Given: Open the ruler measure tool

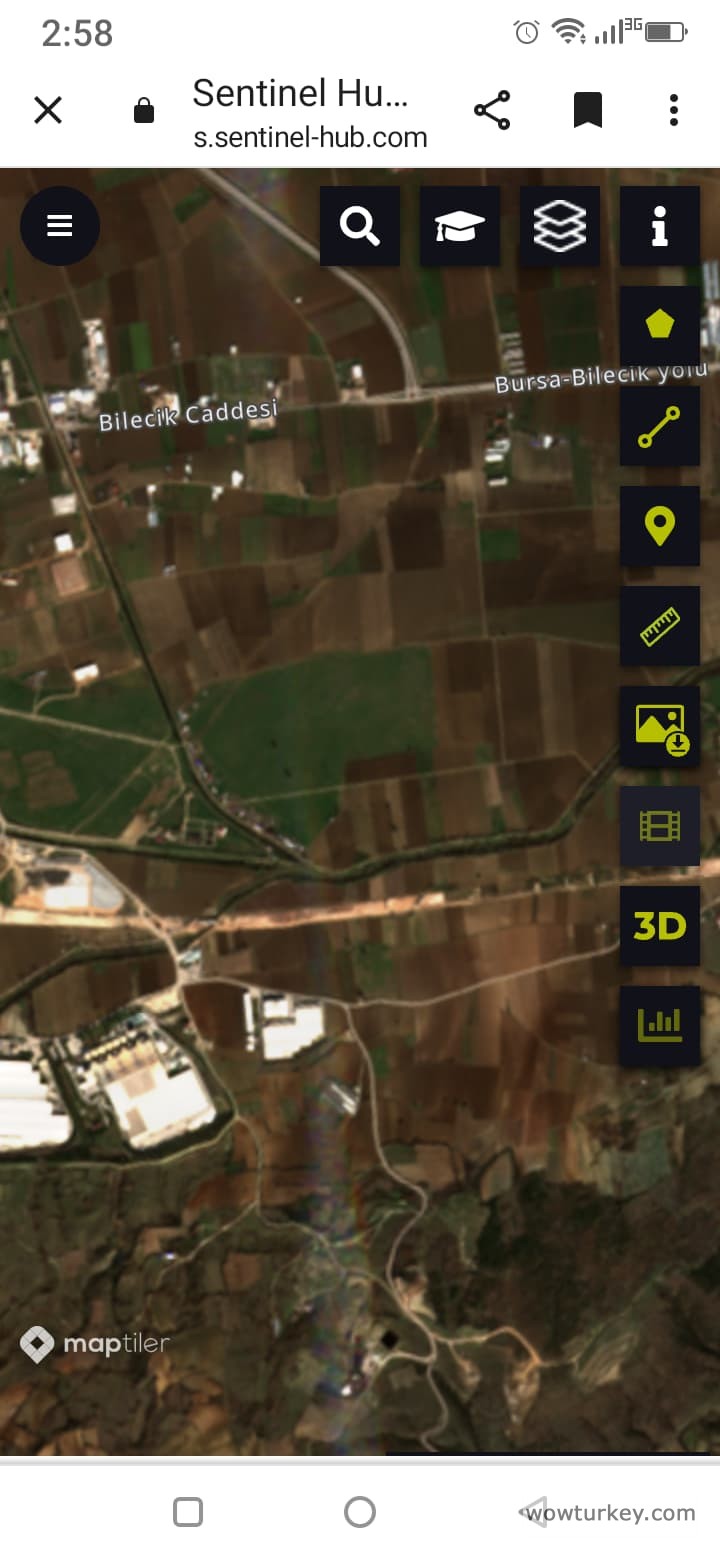Looking at the screenshot, I should coord(659,626).
